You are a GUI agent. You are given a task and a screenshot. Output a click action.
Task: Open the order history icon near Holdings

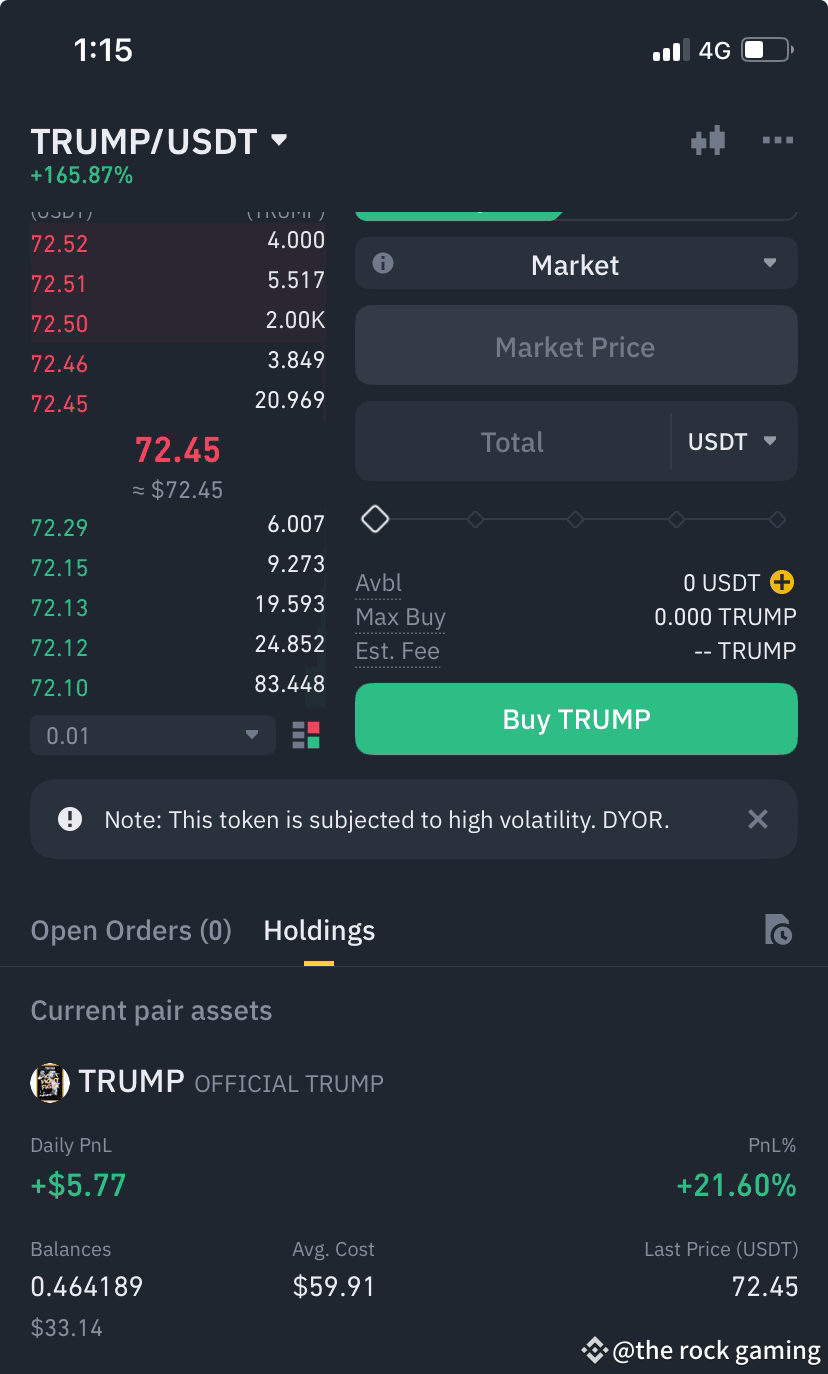(x=779, y=930)
